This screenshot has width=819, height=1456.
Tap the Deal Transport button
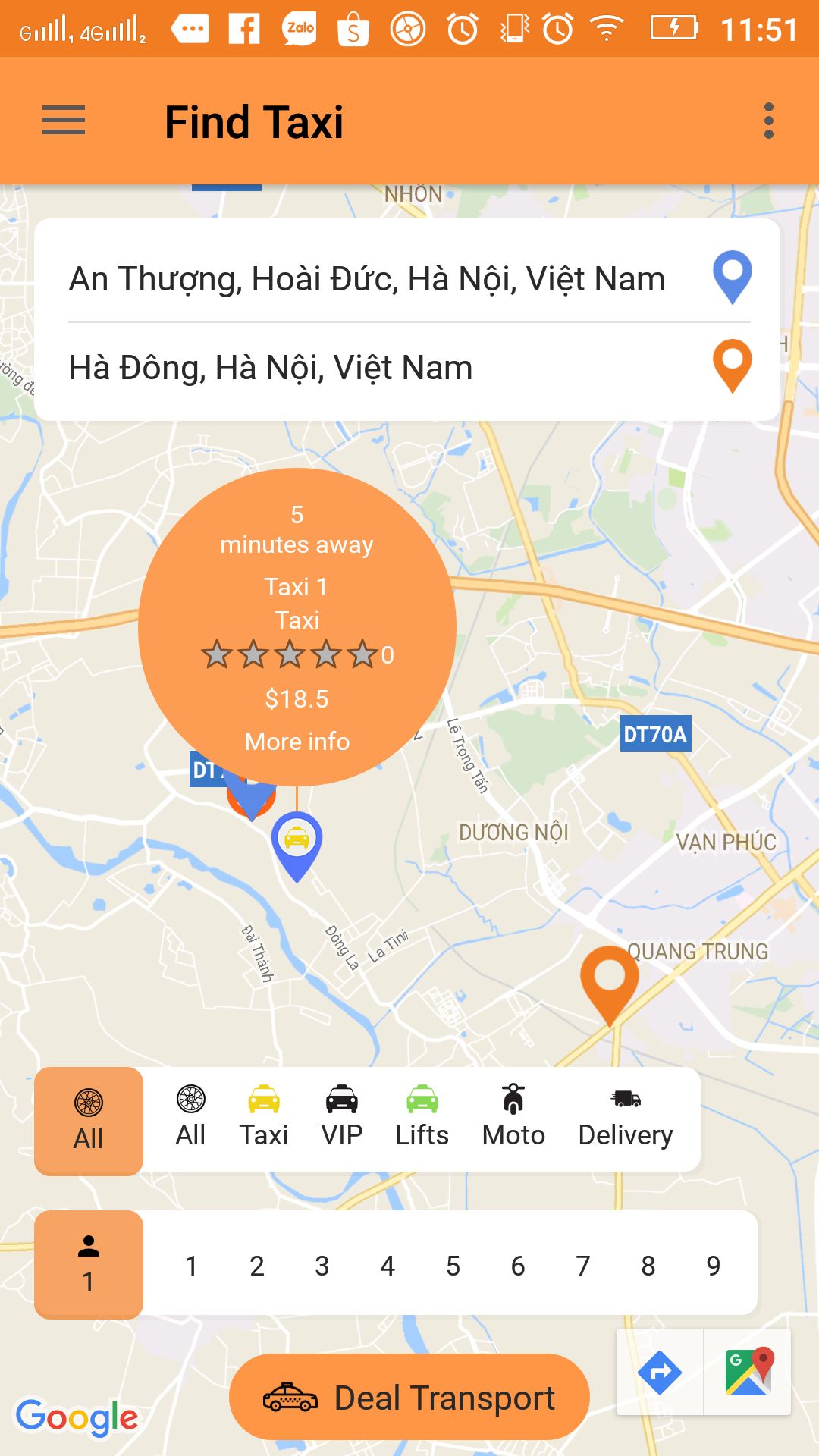pos(409,1397)
